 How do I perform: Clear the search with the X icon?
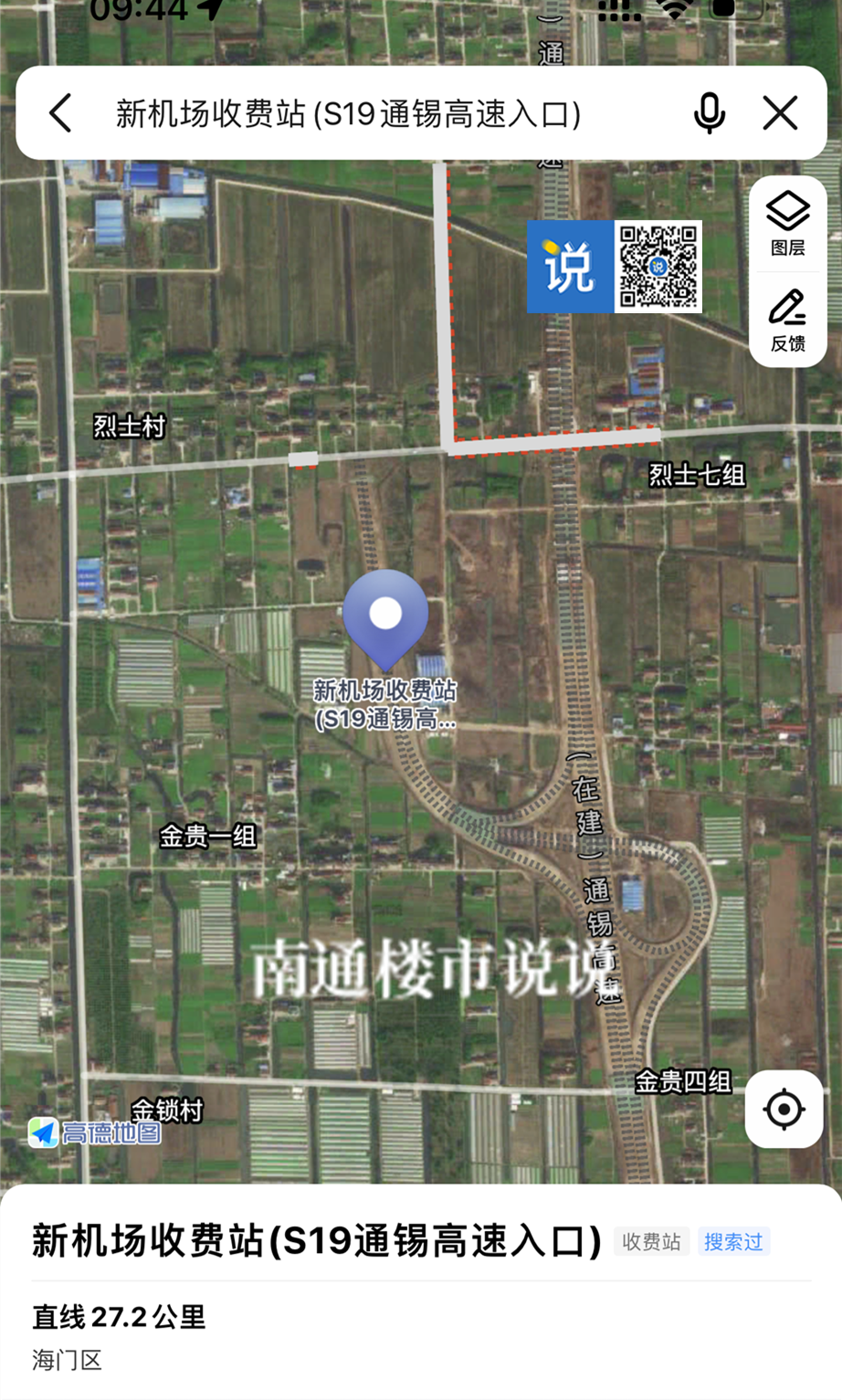click(x=780, y=113)
